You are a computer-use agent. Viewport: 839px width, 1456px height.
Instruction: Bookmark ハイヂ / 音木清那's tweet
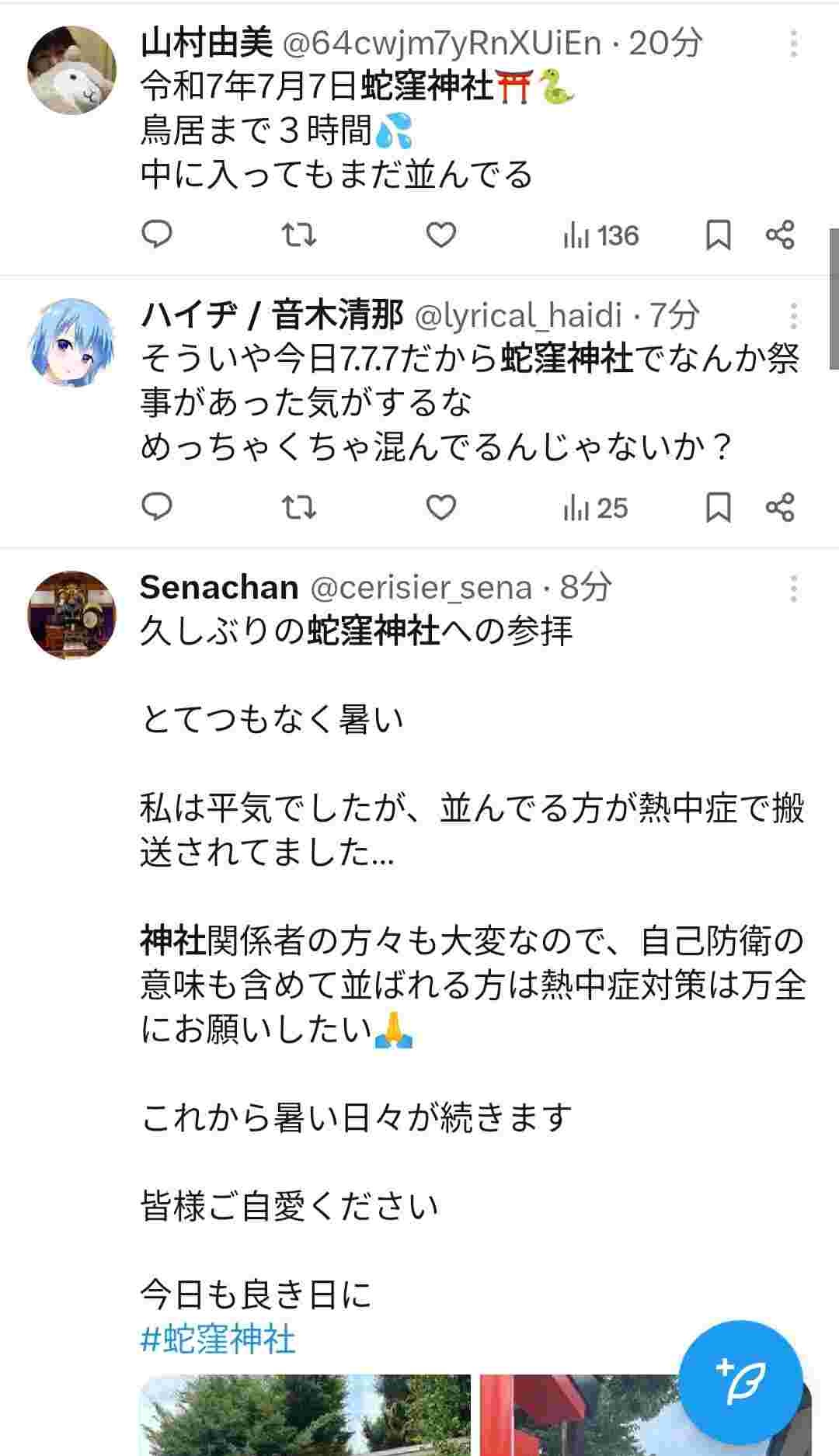pos(718,507)
